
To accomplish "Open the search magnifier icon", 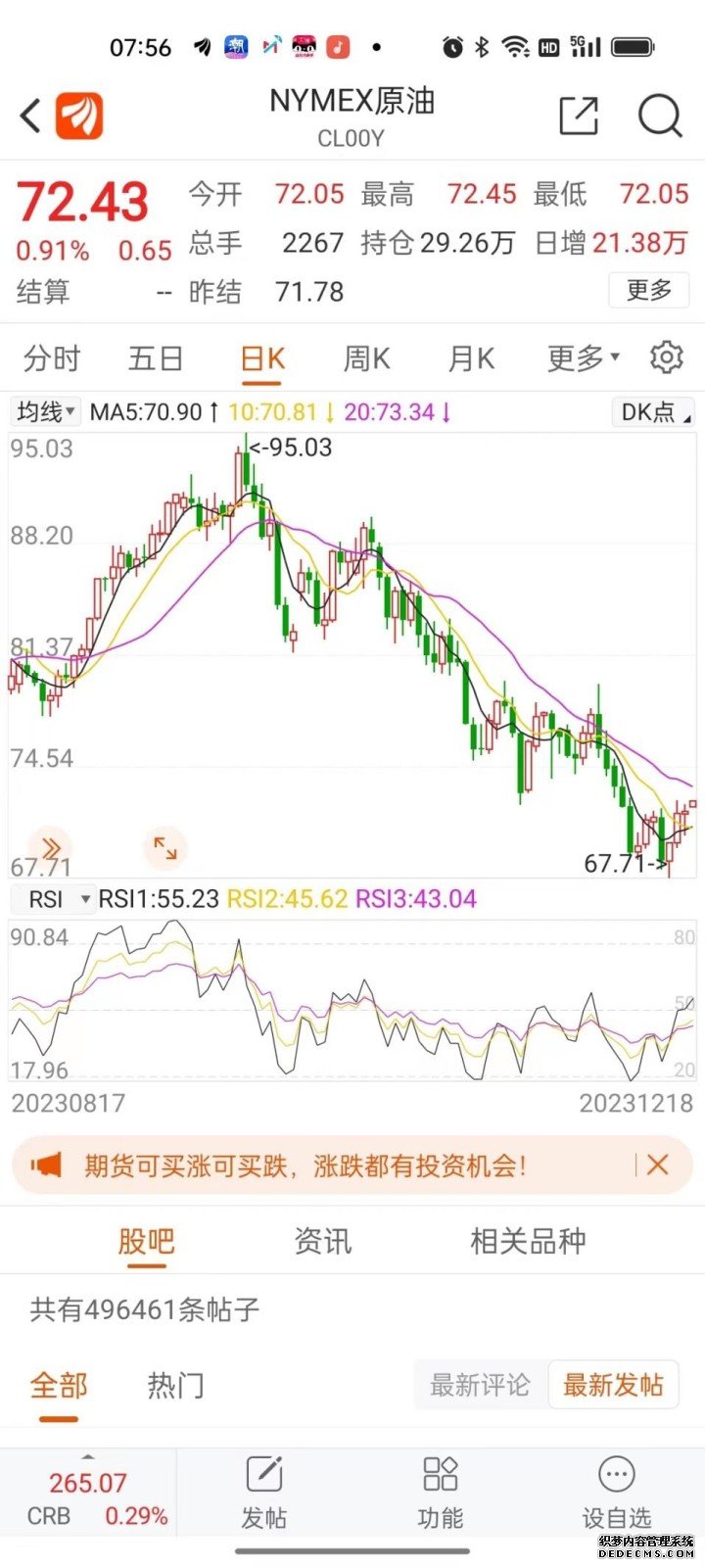I will pos(659,116).
